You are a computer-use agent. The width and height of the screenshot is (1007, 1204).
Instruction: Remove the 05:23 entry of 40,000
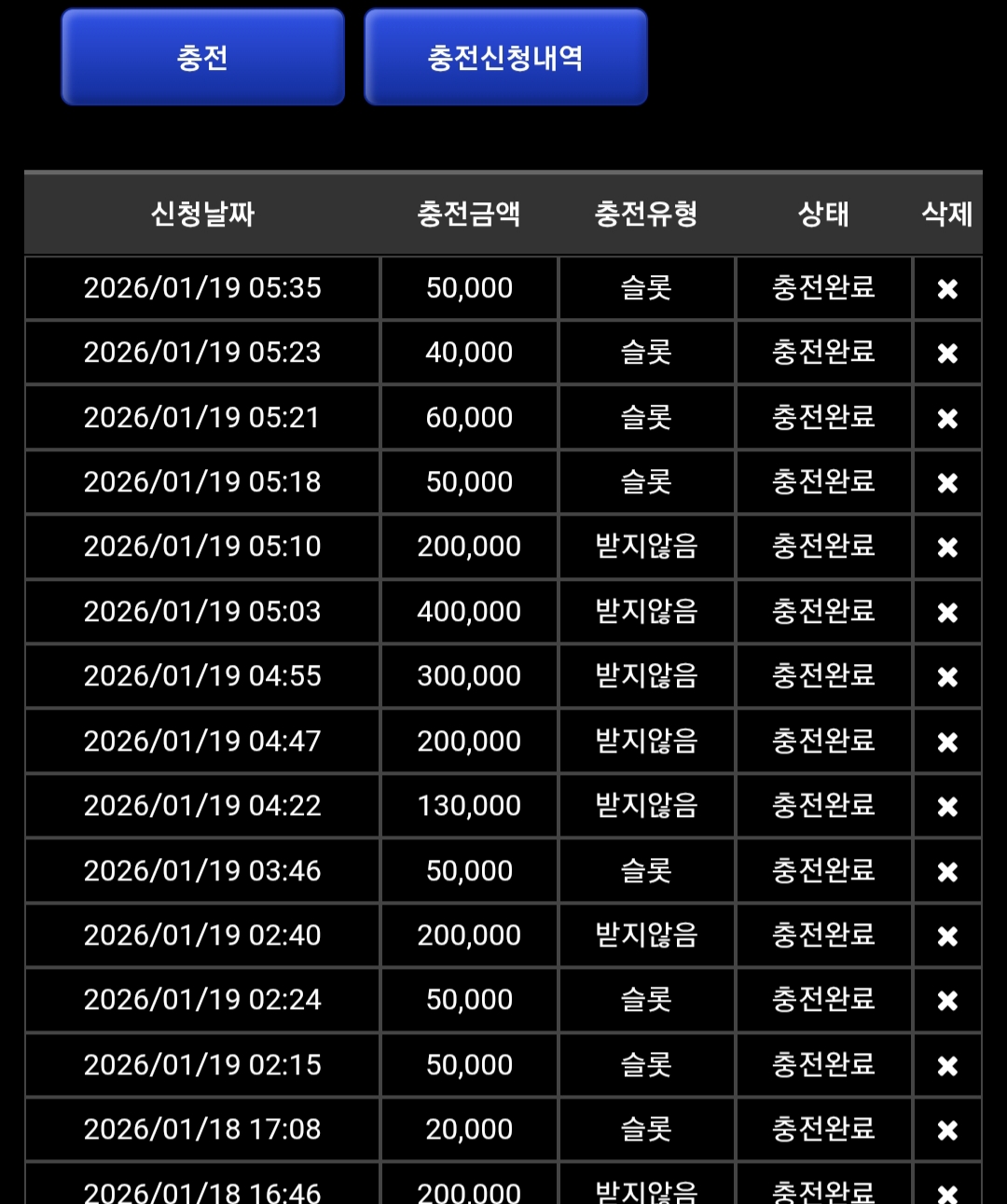coord(947,353)
